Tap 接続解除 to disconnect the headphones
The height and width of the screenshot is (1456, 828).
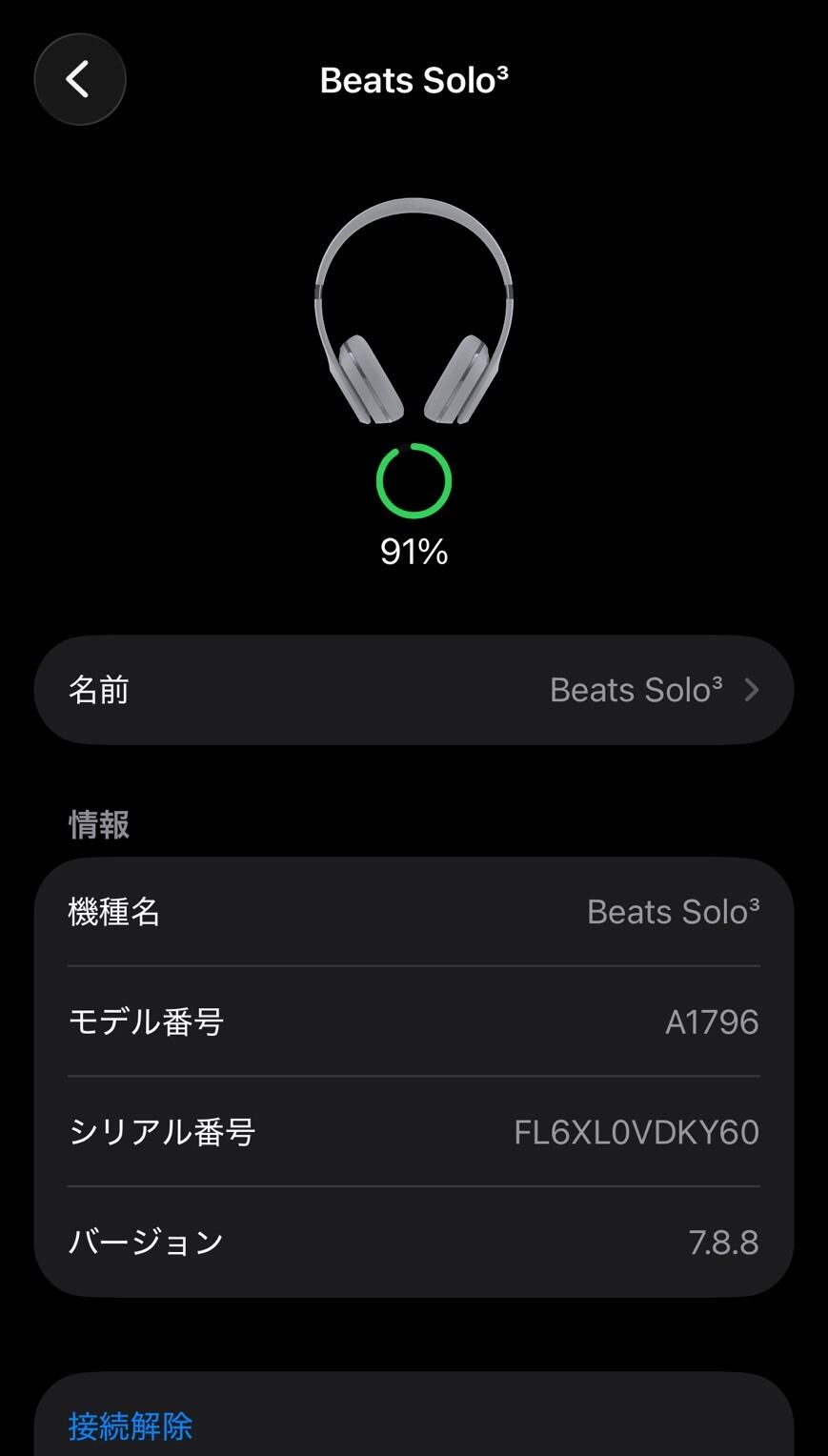coord(131,1426)
